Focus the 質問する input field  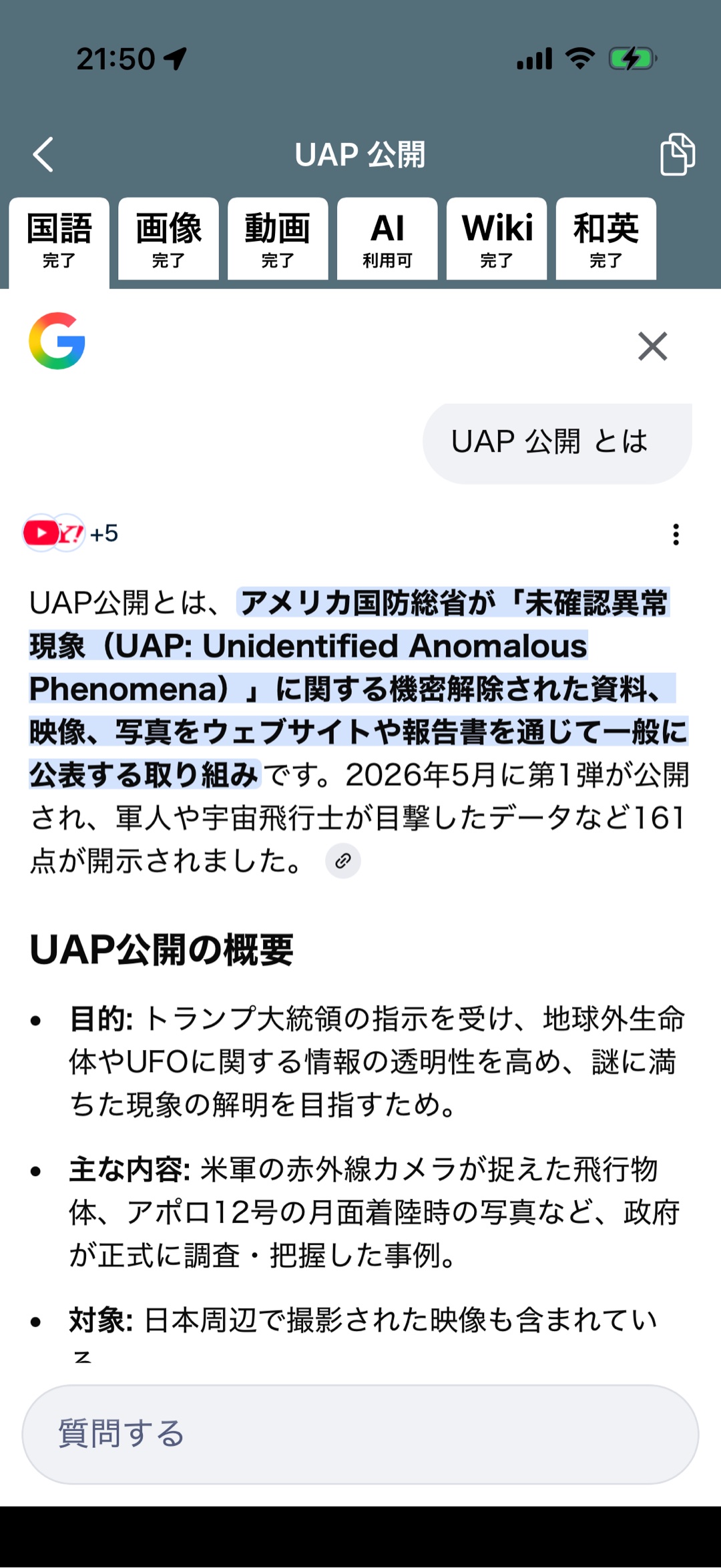(x=360, y=1434)
